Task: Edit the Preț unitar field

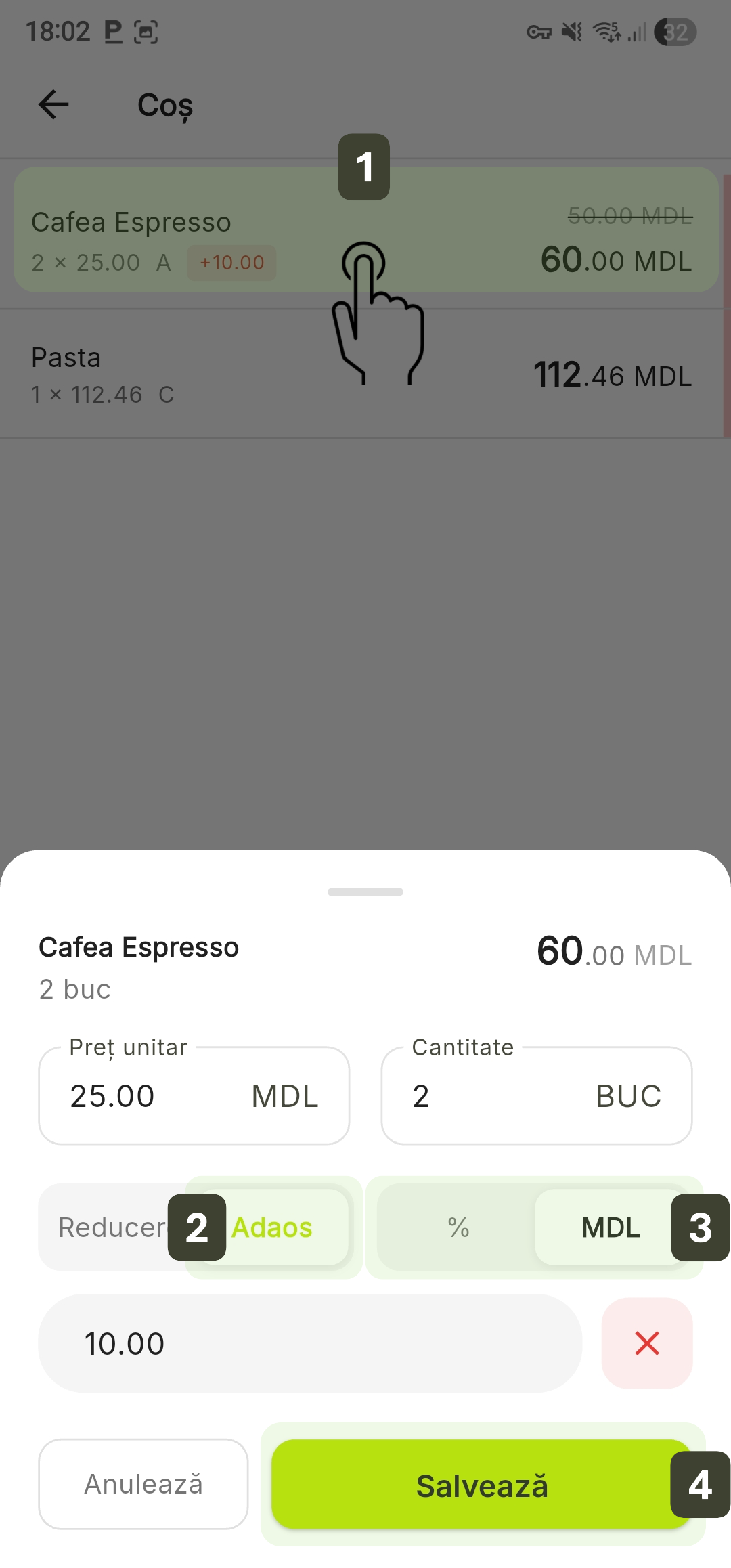Action: 156,1096
